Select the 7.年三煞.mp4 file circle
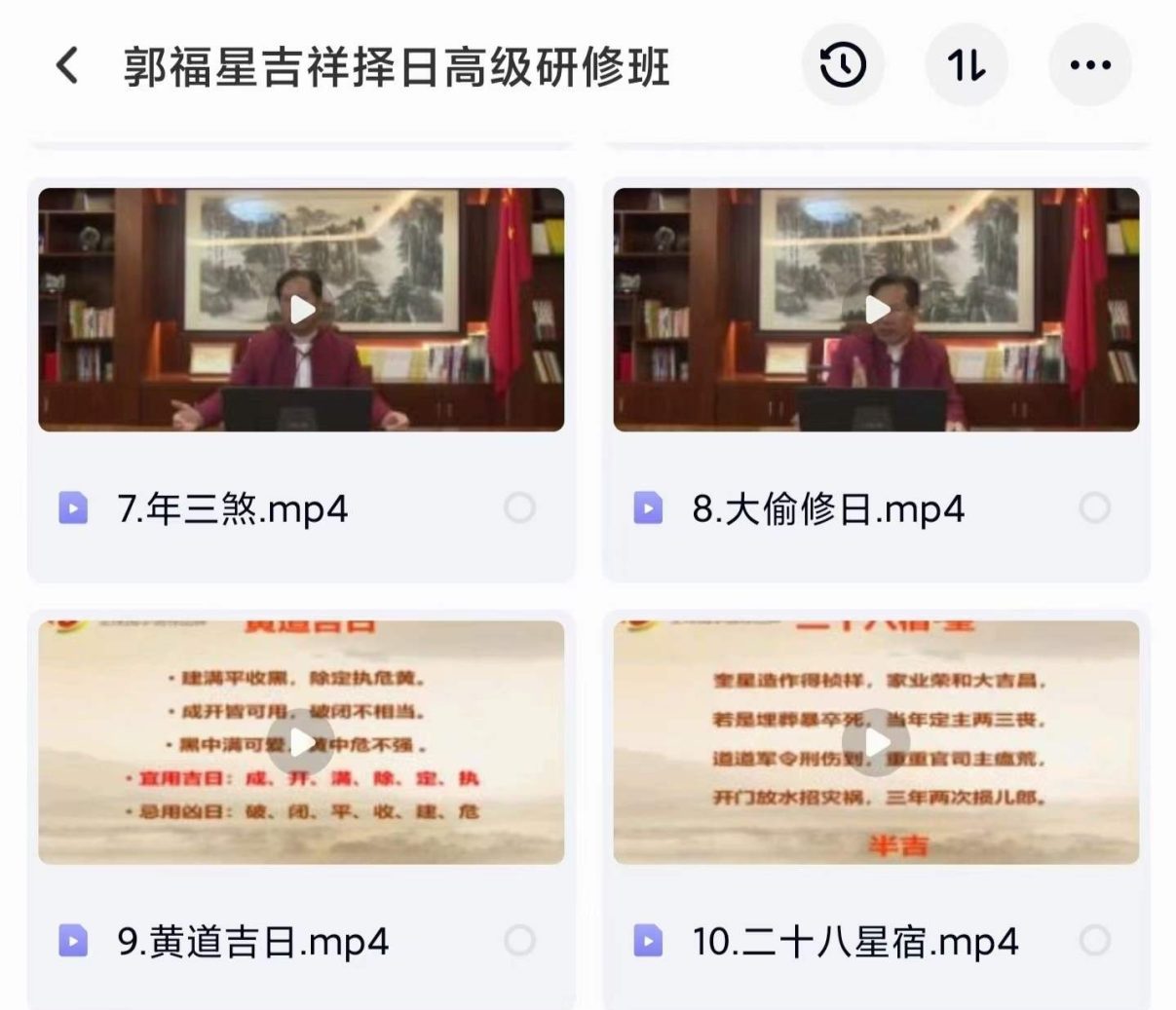The width and height of the screenshot is (1176, 1010). 519,507
